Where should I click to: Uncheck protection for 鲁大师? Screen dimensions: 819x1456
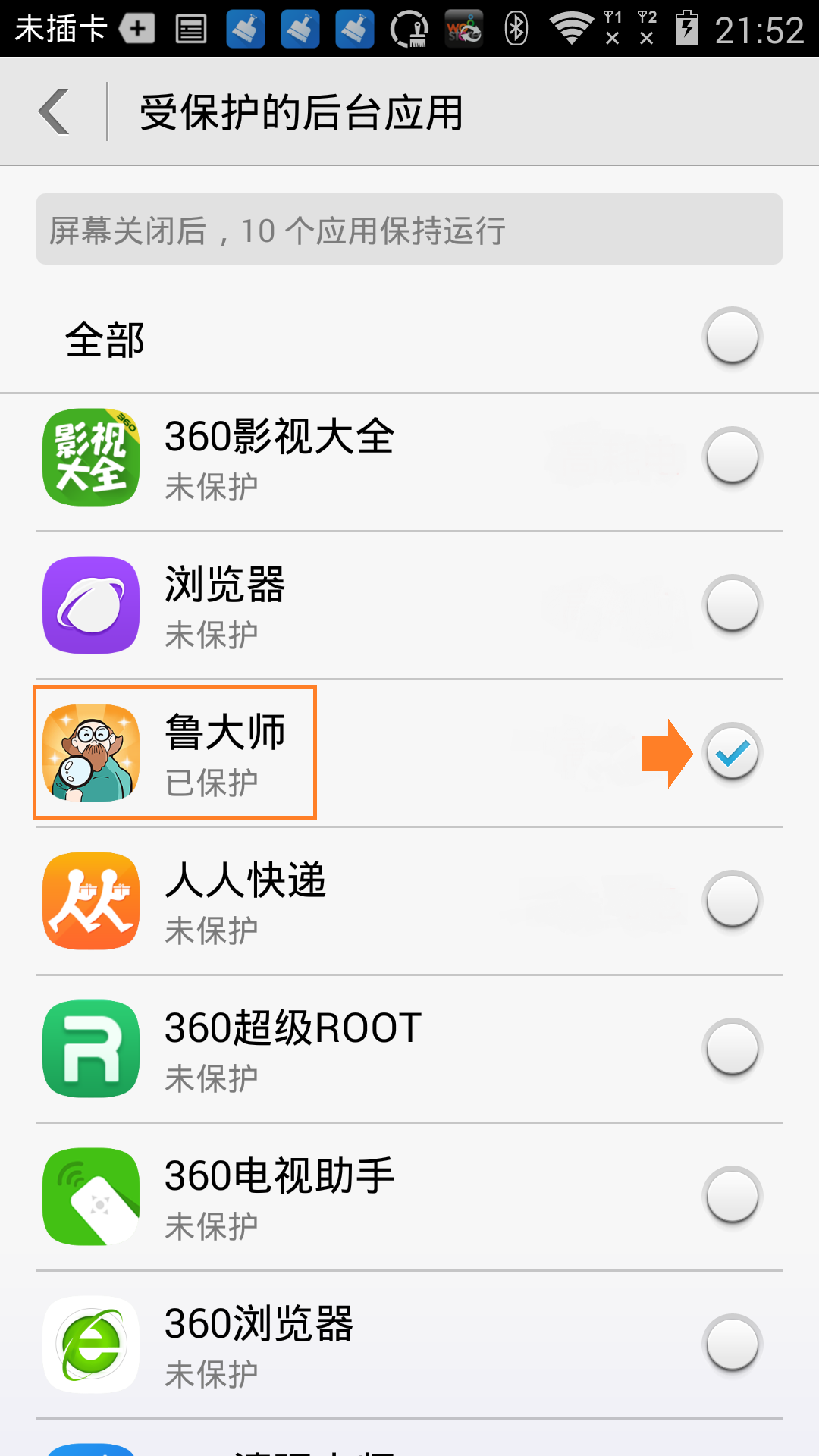732,752
